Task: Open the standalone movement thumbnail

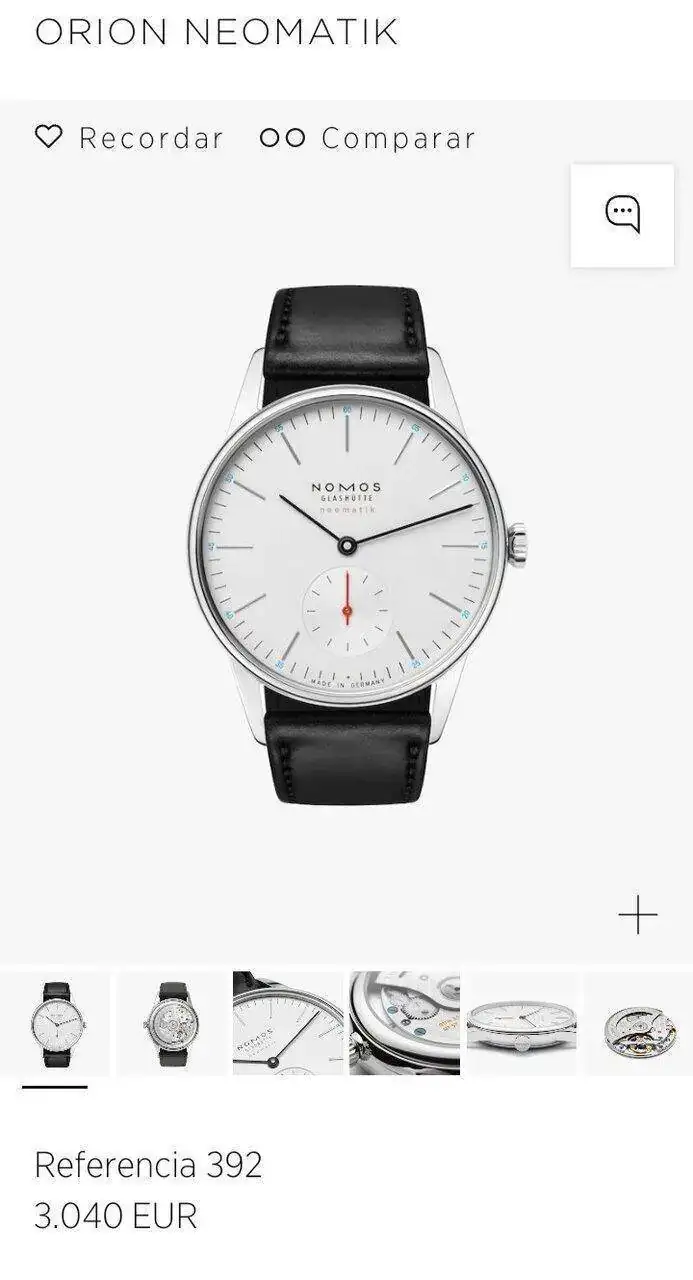Action: 638,1023
